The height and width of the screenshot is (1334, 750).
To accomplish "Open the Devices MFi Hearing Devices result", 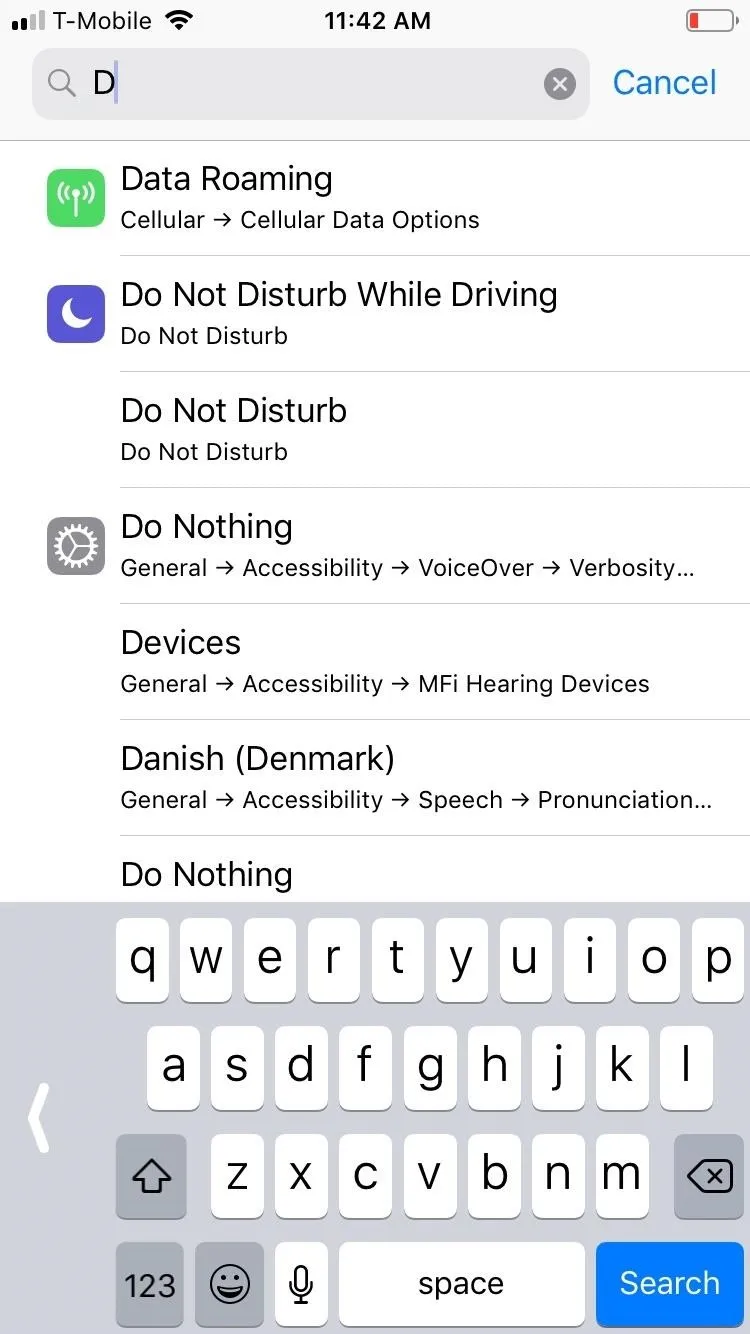I will (375, 662).
